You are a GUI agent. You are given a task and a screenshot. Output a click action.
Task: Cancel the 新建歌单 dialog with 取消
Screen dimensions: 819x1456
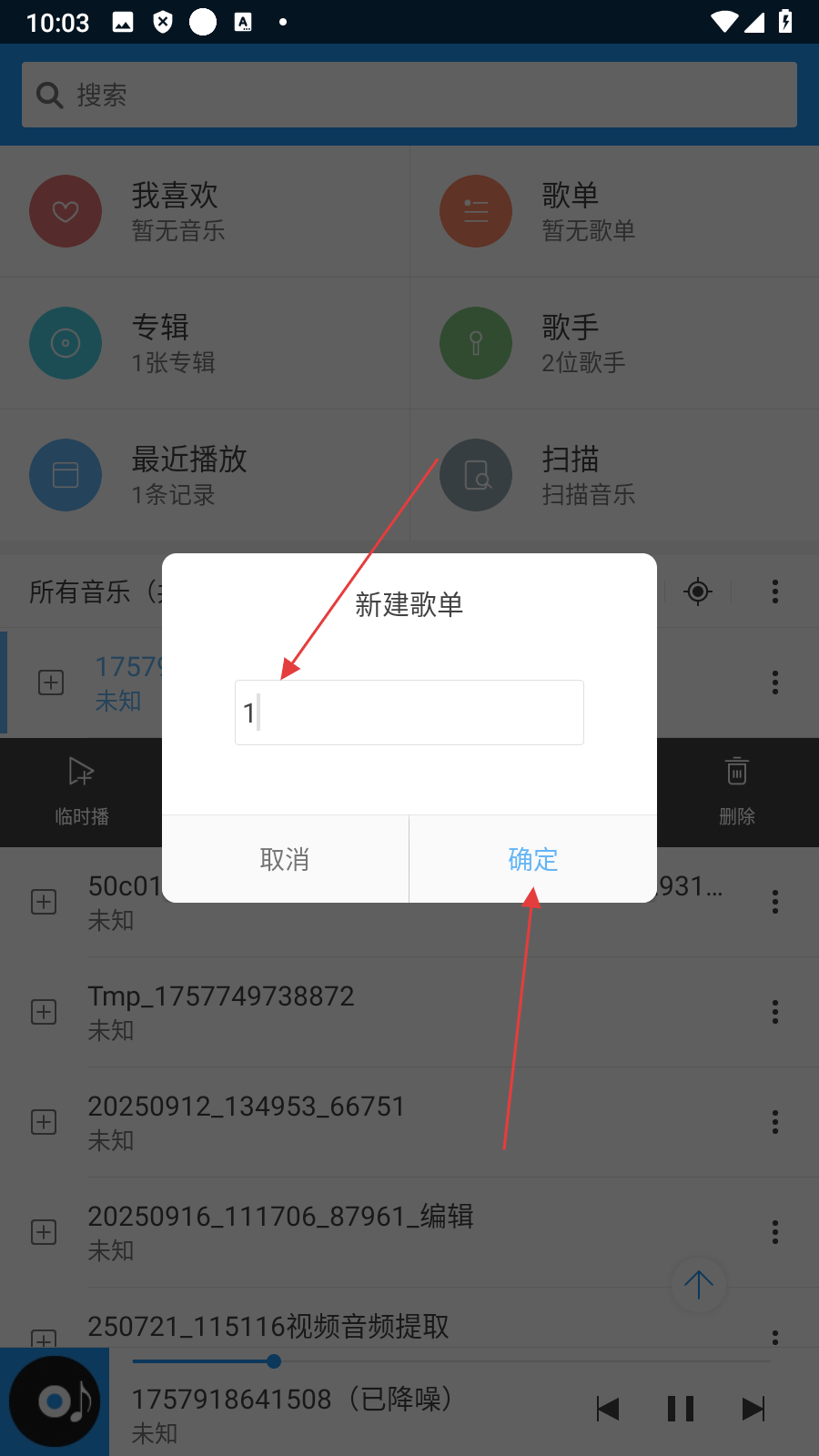click(x=285, y=859)
